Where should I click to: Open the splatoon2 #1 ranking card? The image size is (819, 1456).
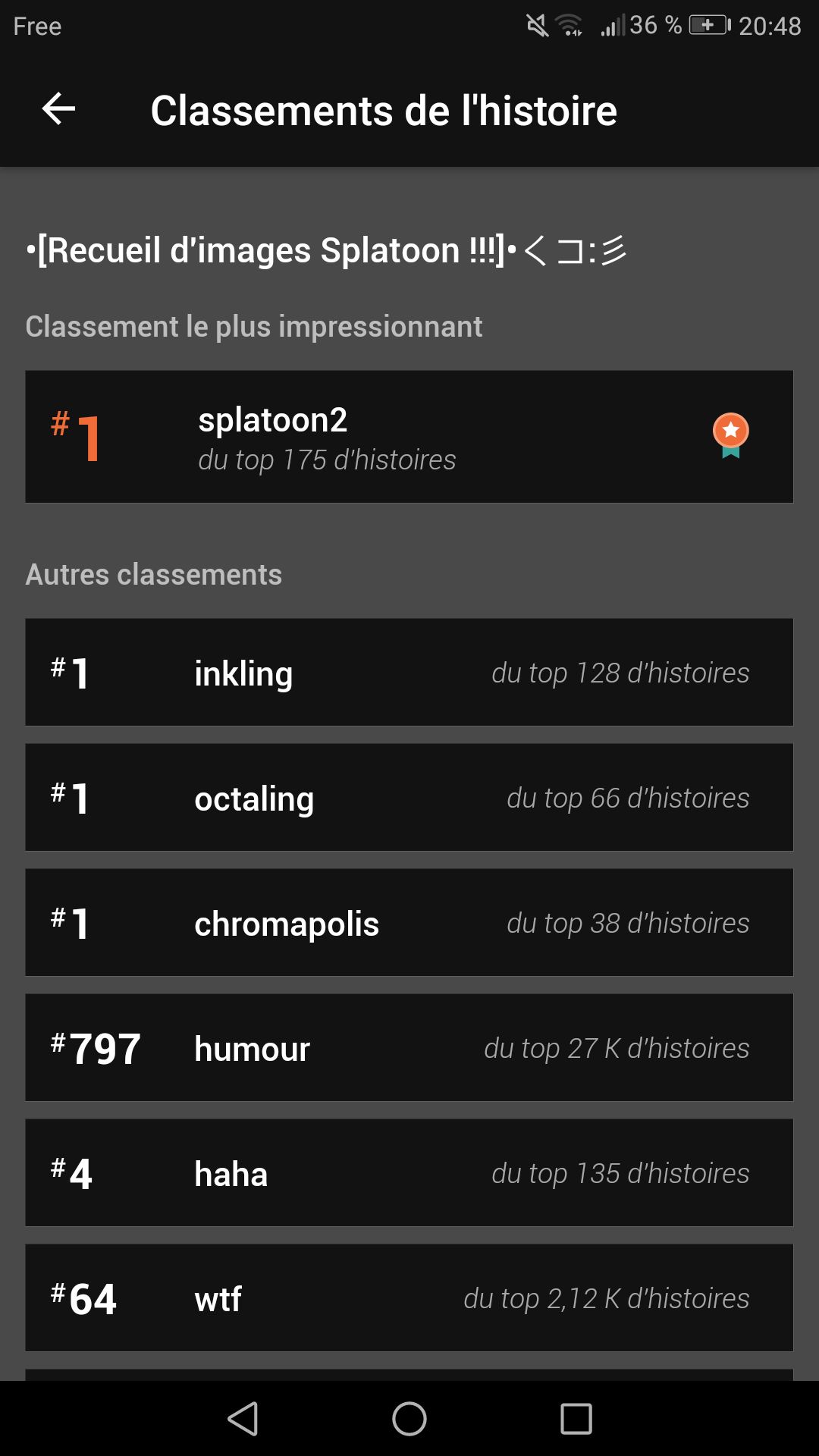409,437
